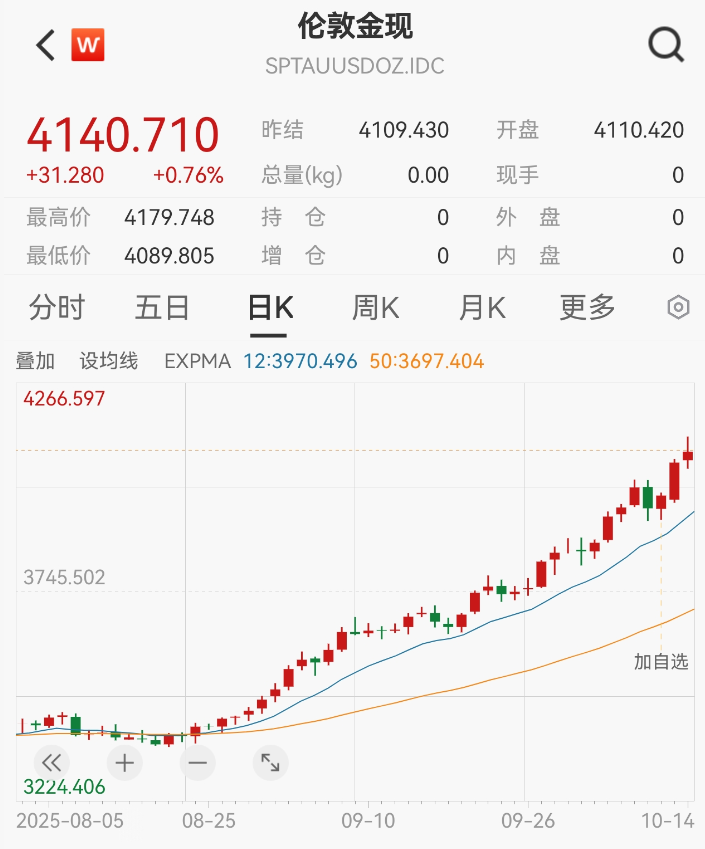Zoom in the chart with plus button
The image size is (705, 849).
point(124,763)
